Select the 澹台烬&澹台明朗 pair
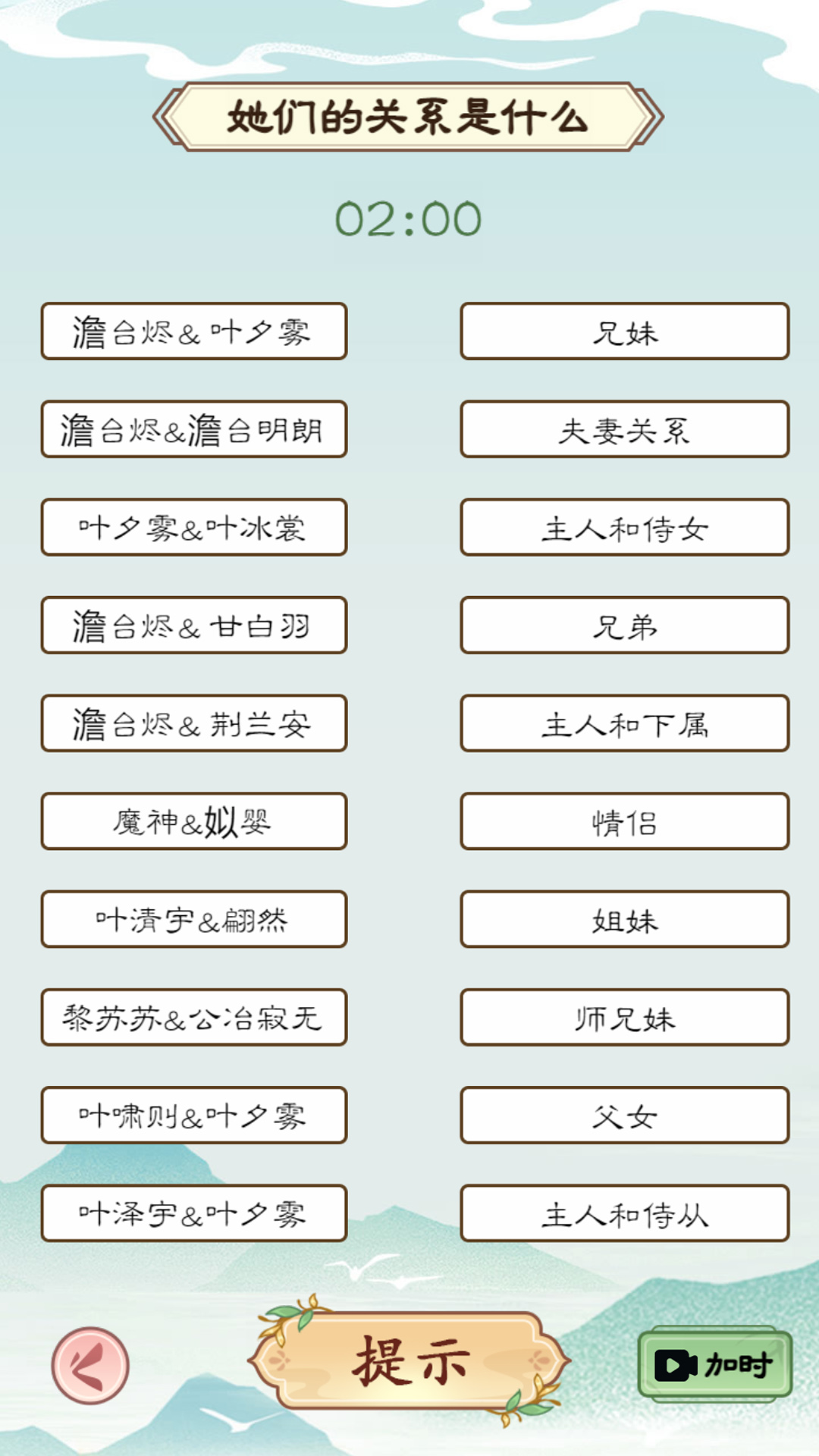The image size is (819, 1456). pos(193,428)
